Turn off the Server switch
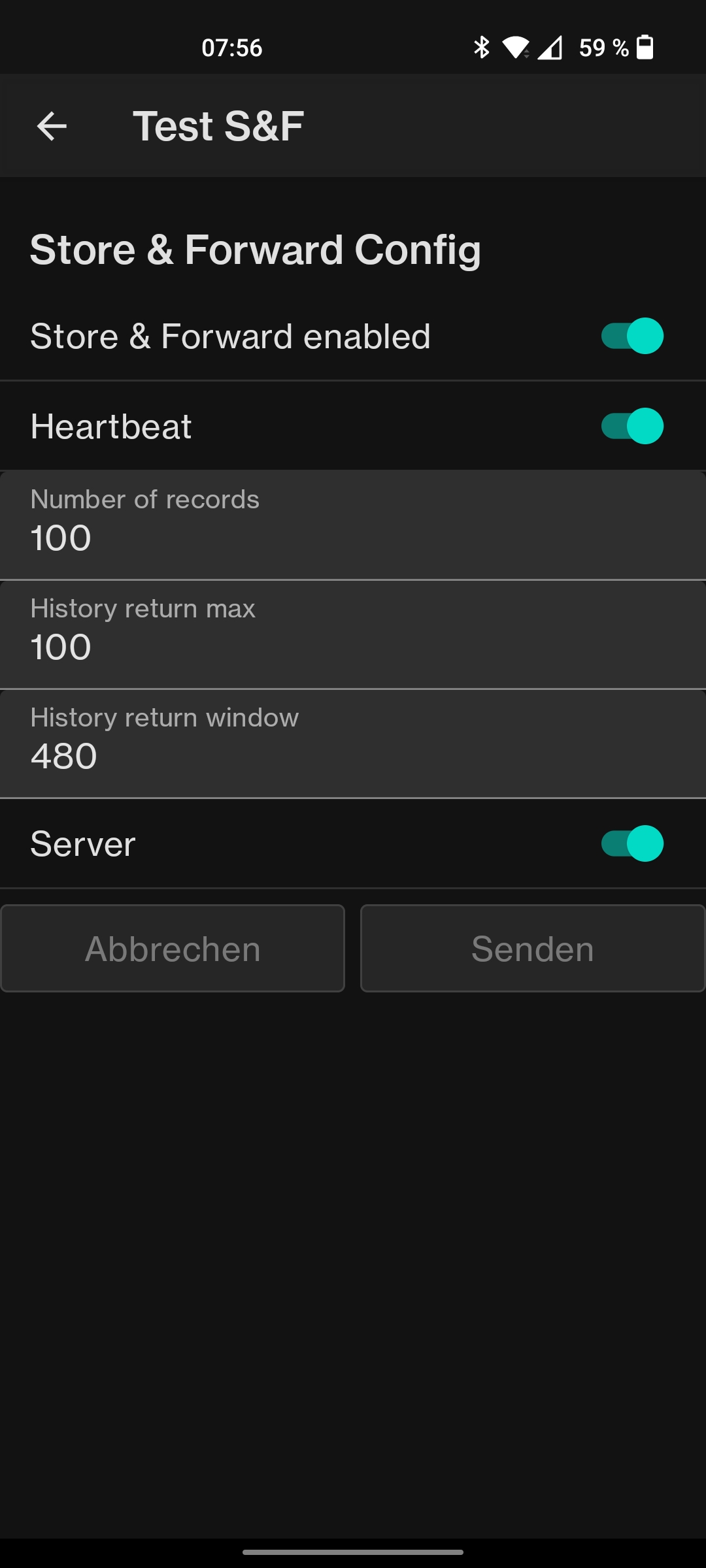Viewport: 706px width, 1568px height. click(632, 843)
